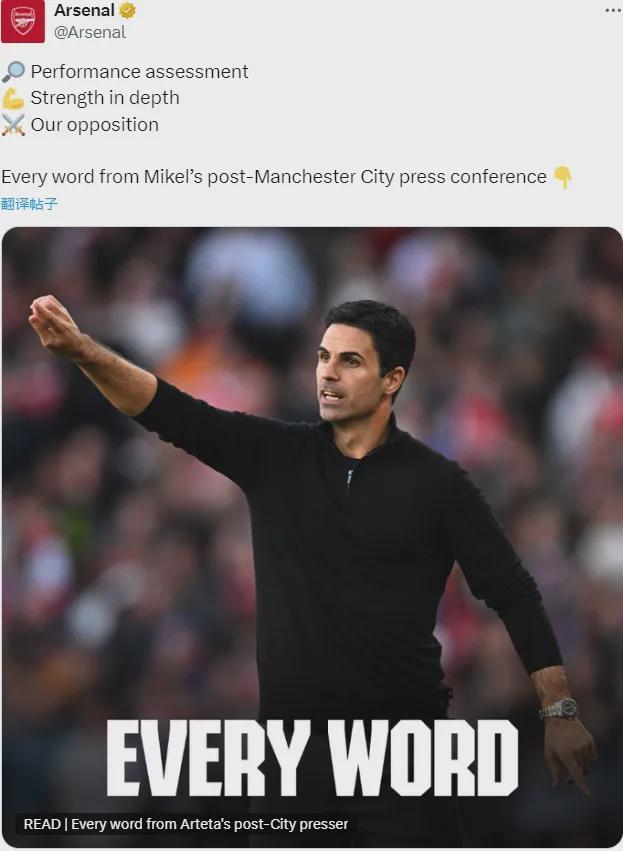Open the post's overflow menu
623x851 pixels.
tap(612, 10)
